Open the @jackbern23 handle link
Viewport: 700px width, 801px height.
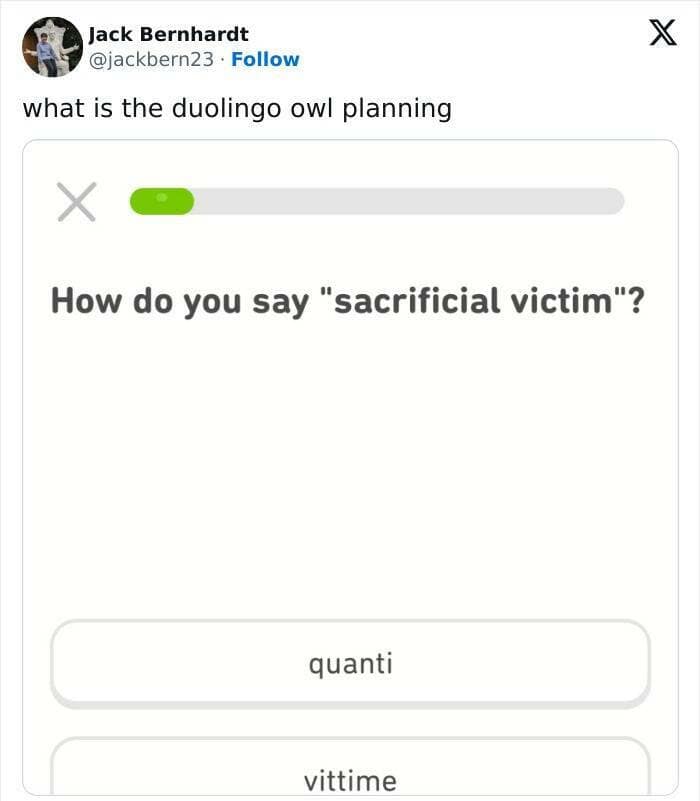pyautogui.click(x=151, y=59)
